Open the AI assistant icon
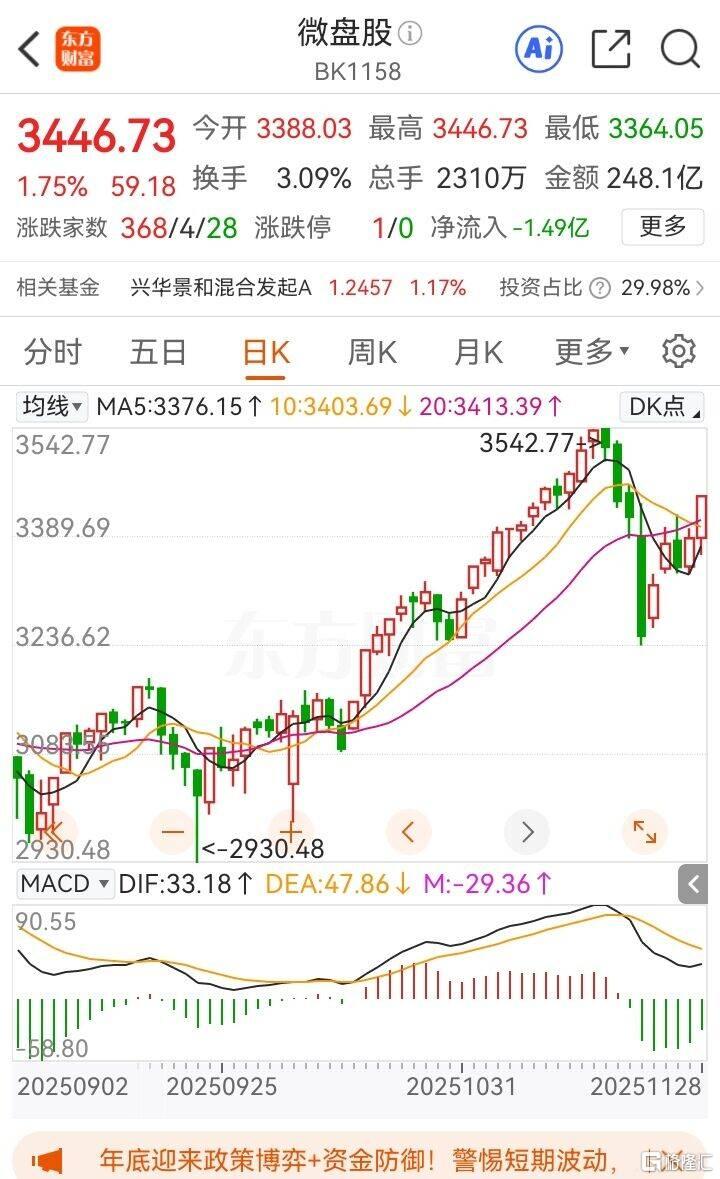The height and width of the screenshot is (1179, 720). 539,48
